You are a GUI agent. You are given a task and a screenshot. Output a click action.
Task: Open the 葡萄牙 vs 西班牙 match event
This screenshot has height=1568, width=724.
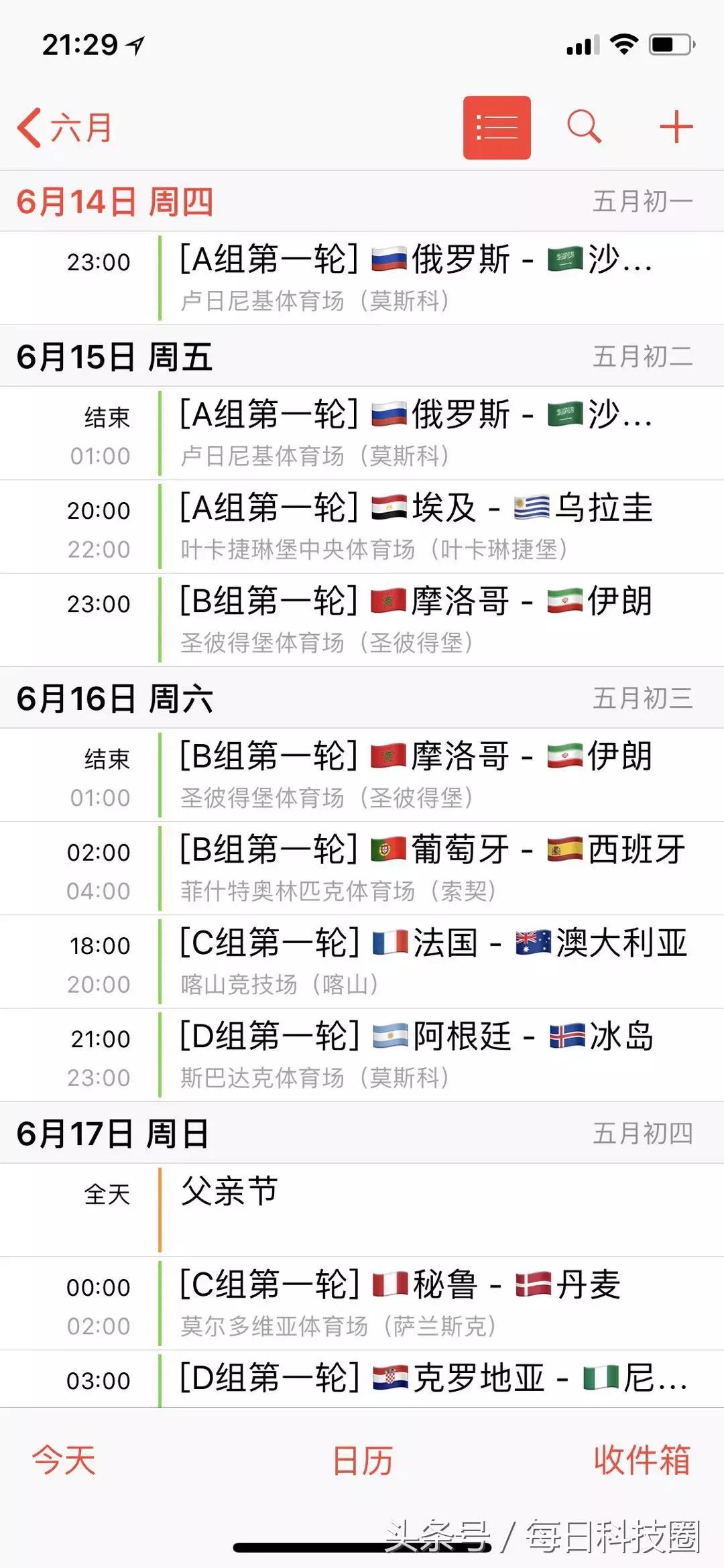[x=416, y=868]
